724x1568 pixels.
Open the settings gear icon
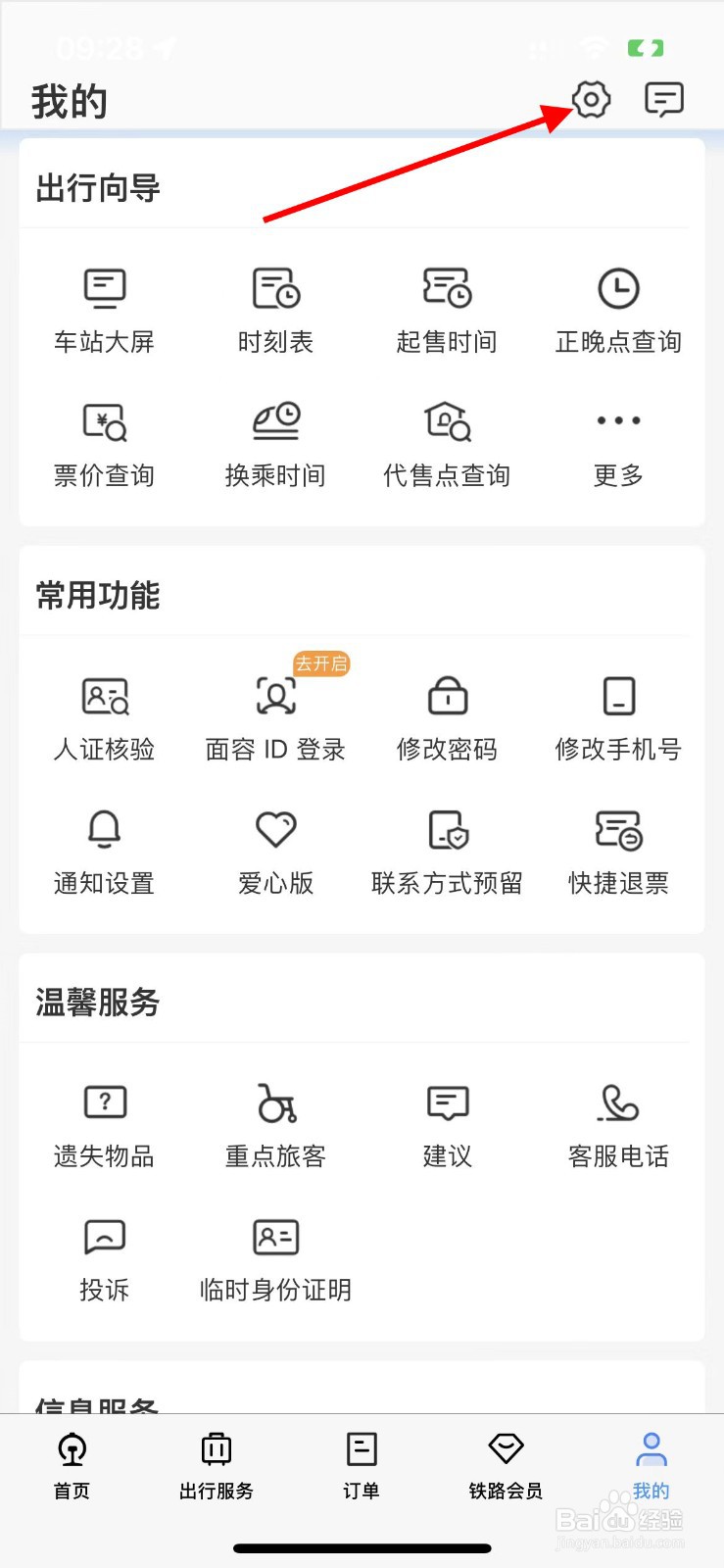click(592, 99)
